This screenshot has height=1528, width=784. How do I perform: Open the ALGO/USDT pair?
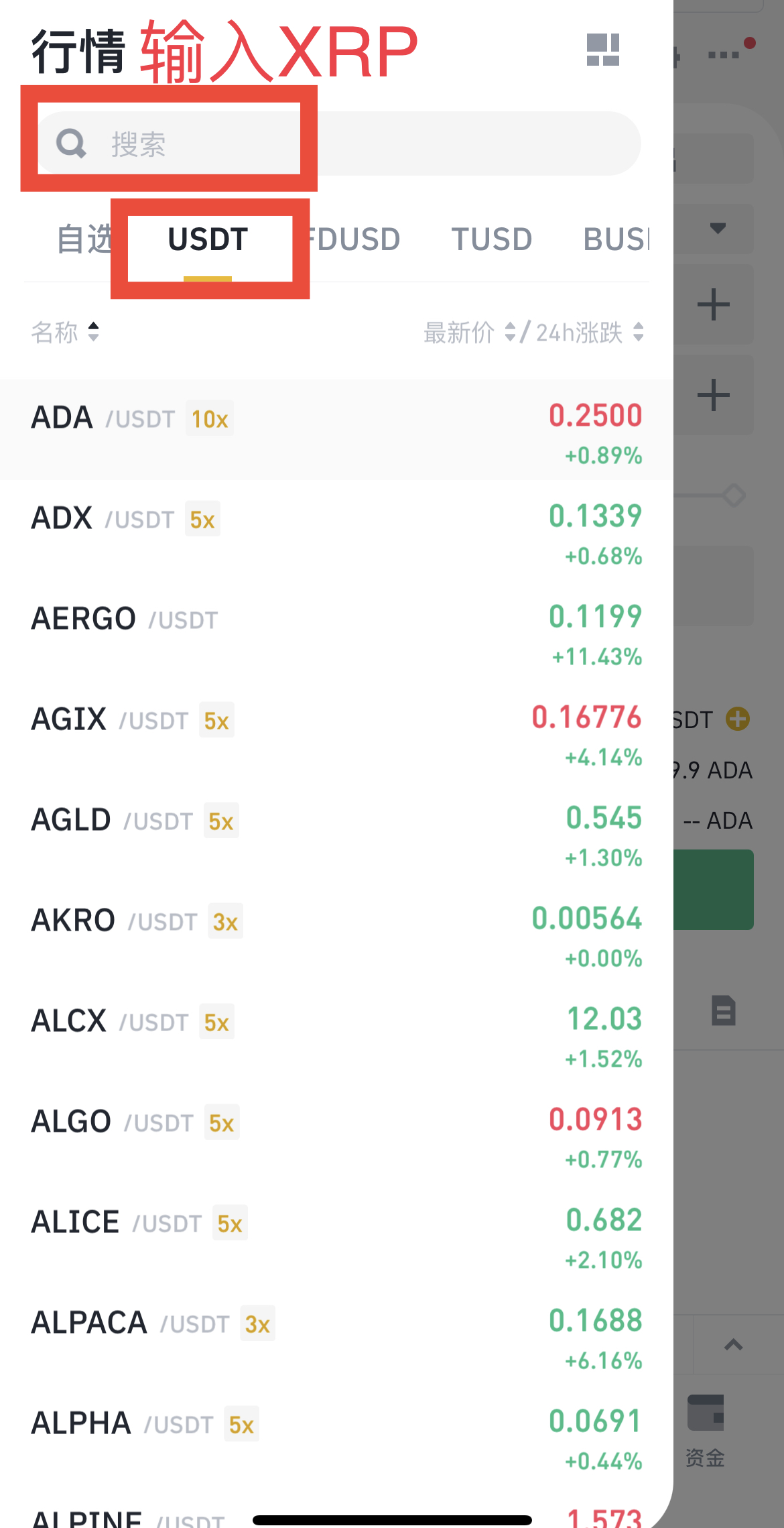click(x=336, y=1134)
